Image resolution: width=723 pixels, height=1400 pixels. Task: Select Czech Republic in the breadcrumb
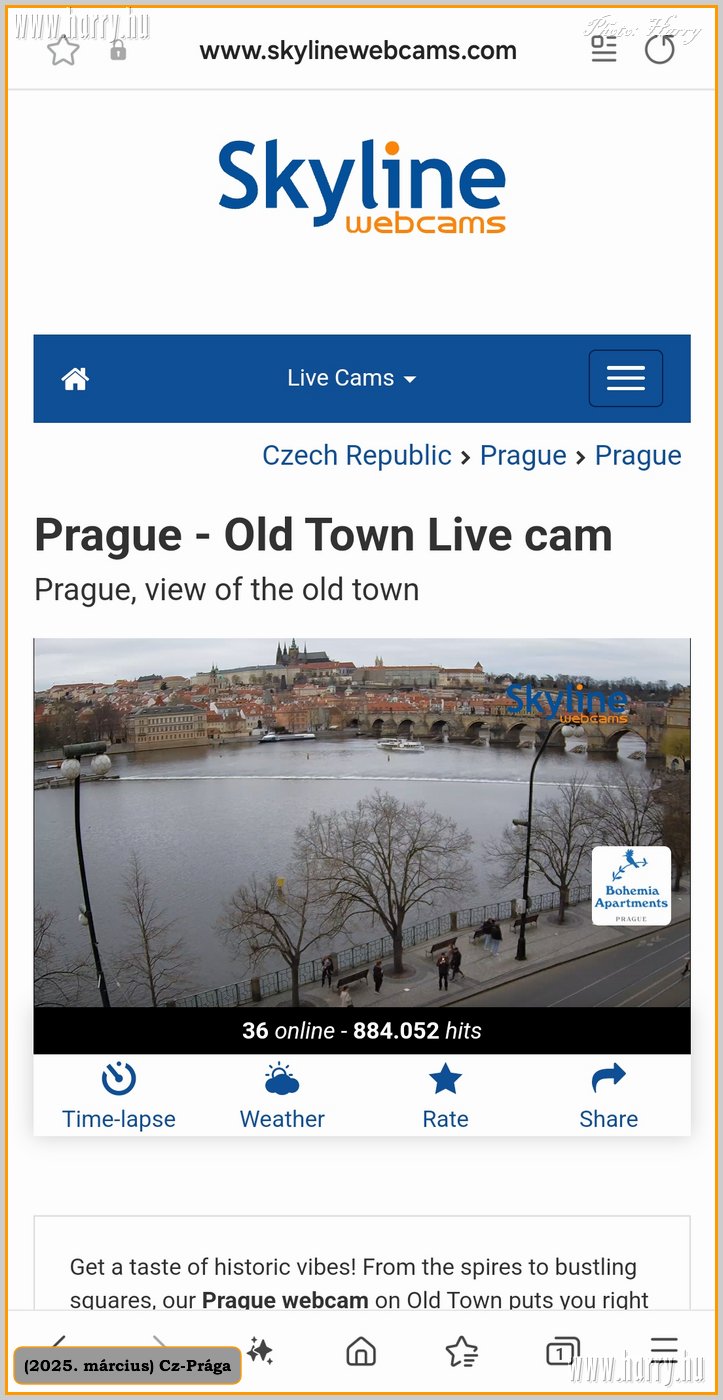tap(357, 455)
